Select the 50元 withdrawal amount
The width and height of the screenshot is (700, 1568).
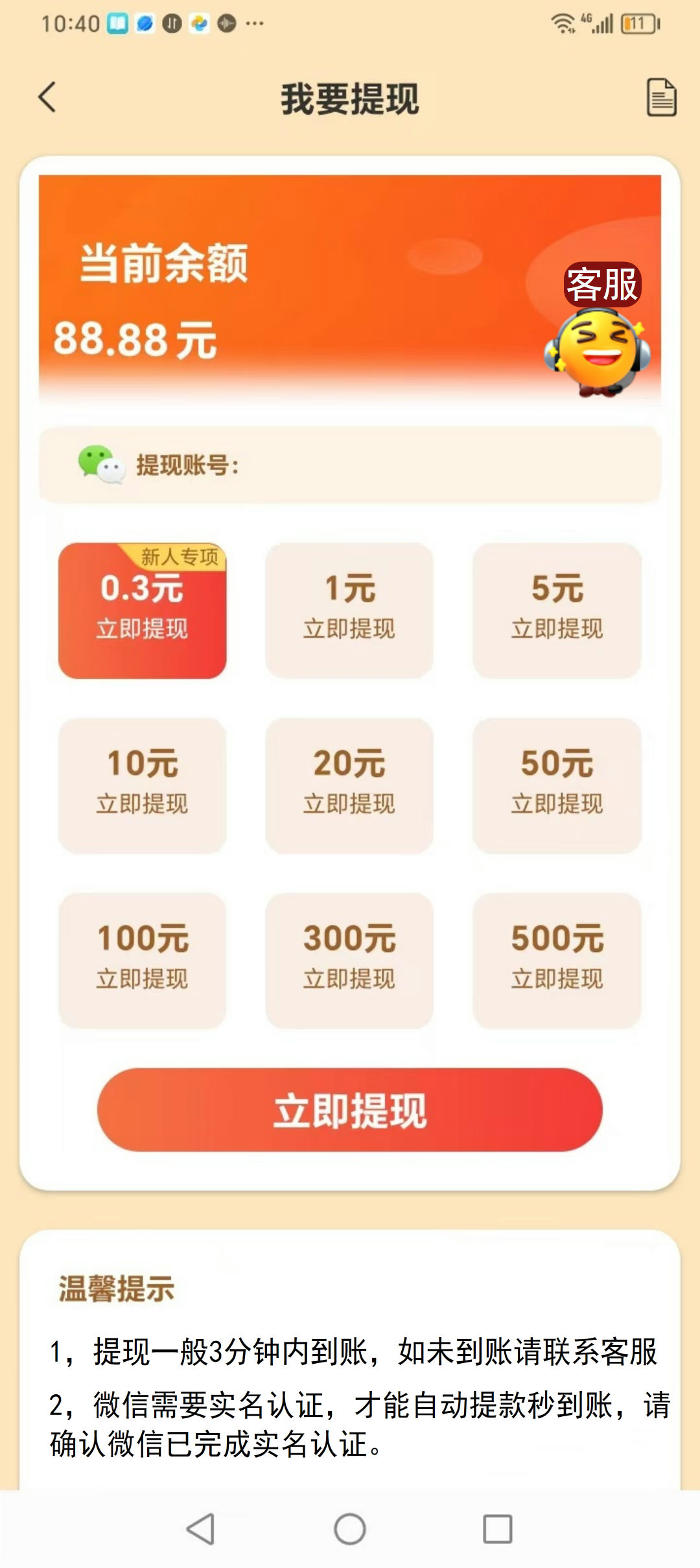[557, 785]
